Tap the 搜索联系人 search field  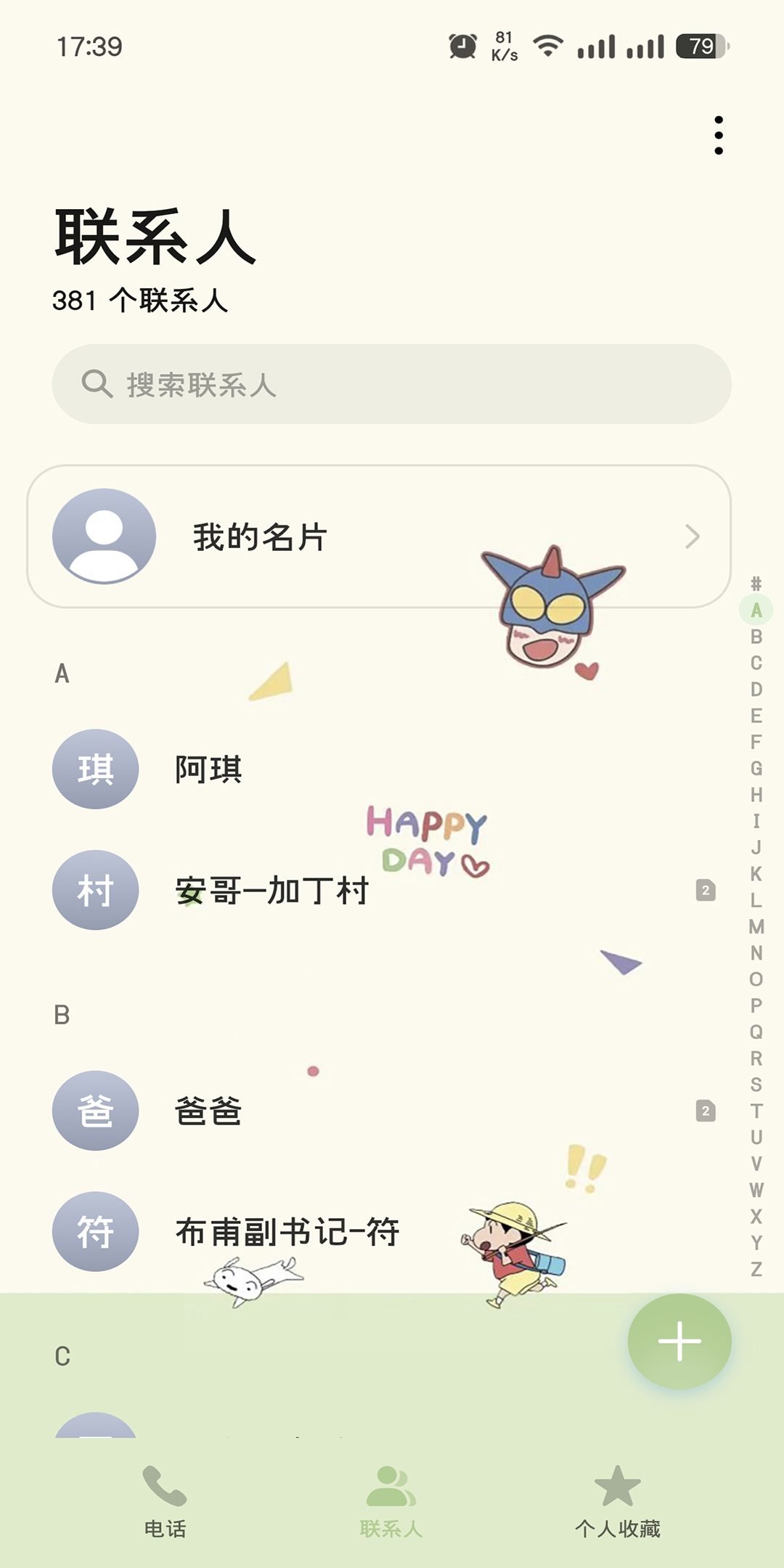click(391, 384)
